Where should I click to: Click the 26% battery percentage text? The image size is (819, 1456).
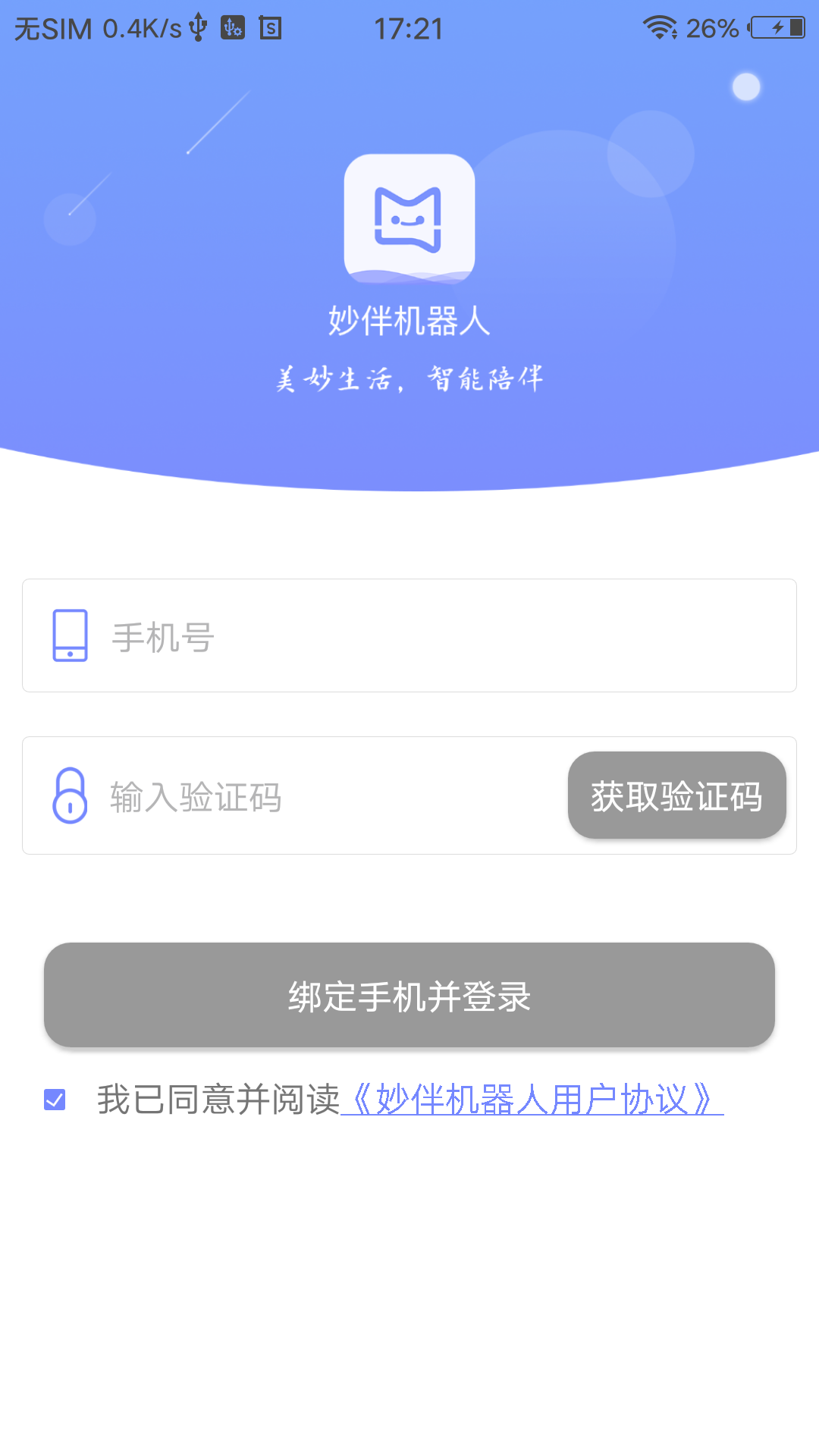[711, 28]
